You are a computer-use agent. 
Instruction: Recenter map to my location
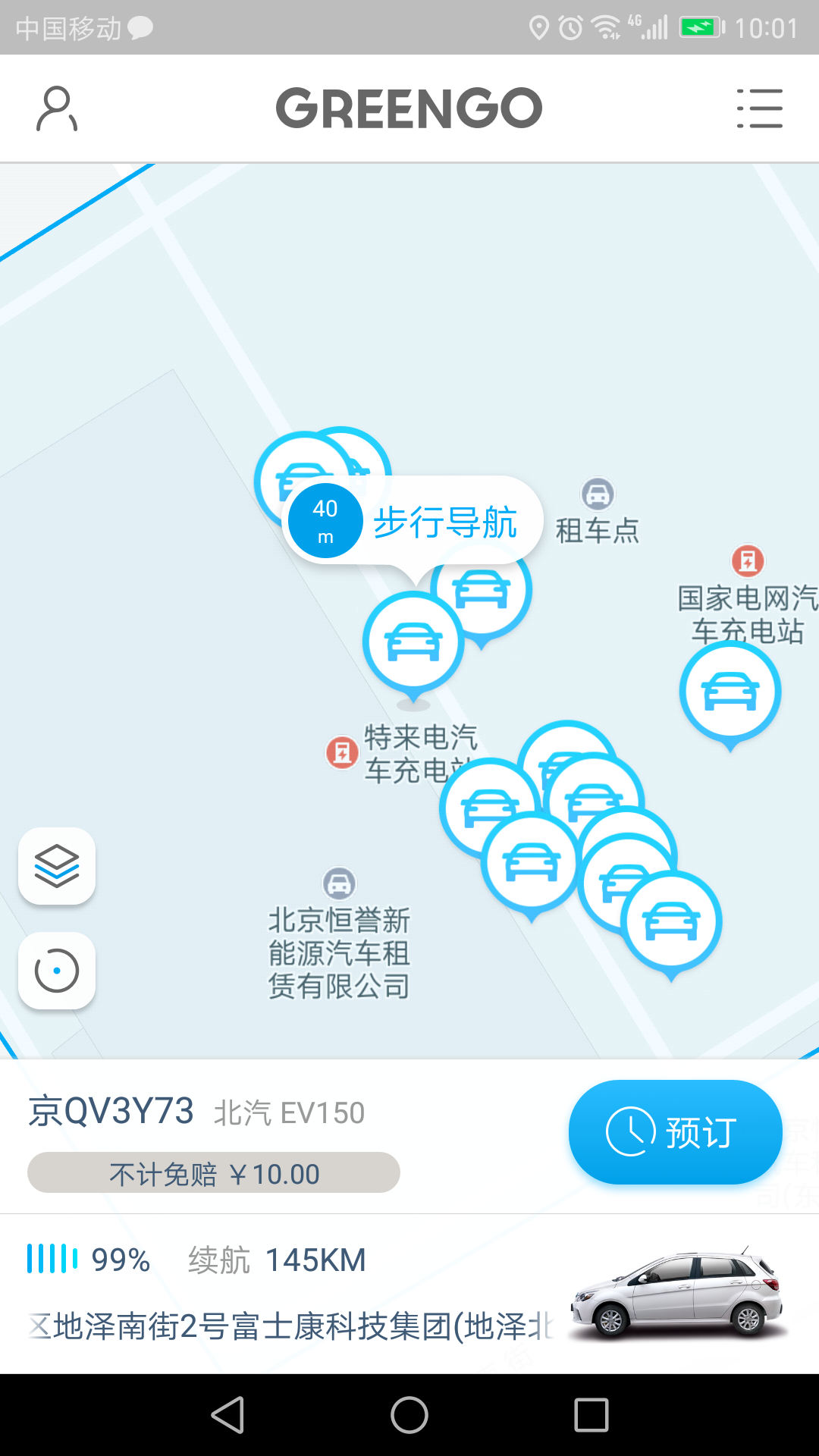coord(57,971)
